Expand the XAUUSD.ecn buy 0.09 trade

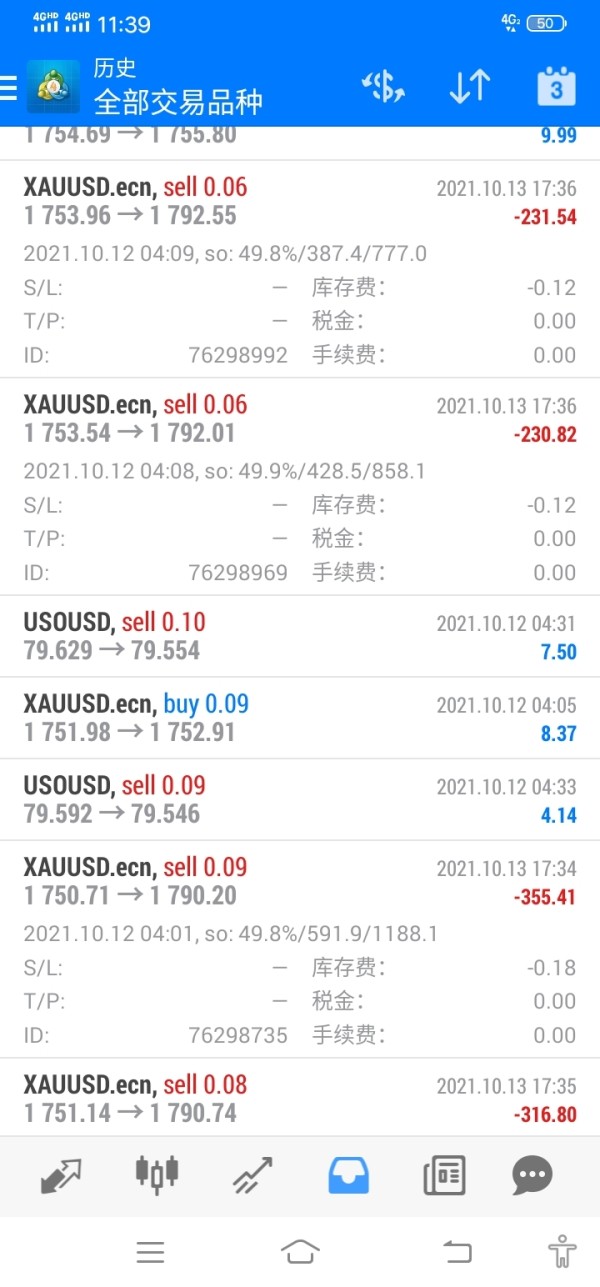pos(300,718)
